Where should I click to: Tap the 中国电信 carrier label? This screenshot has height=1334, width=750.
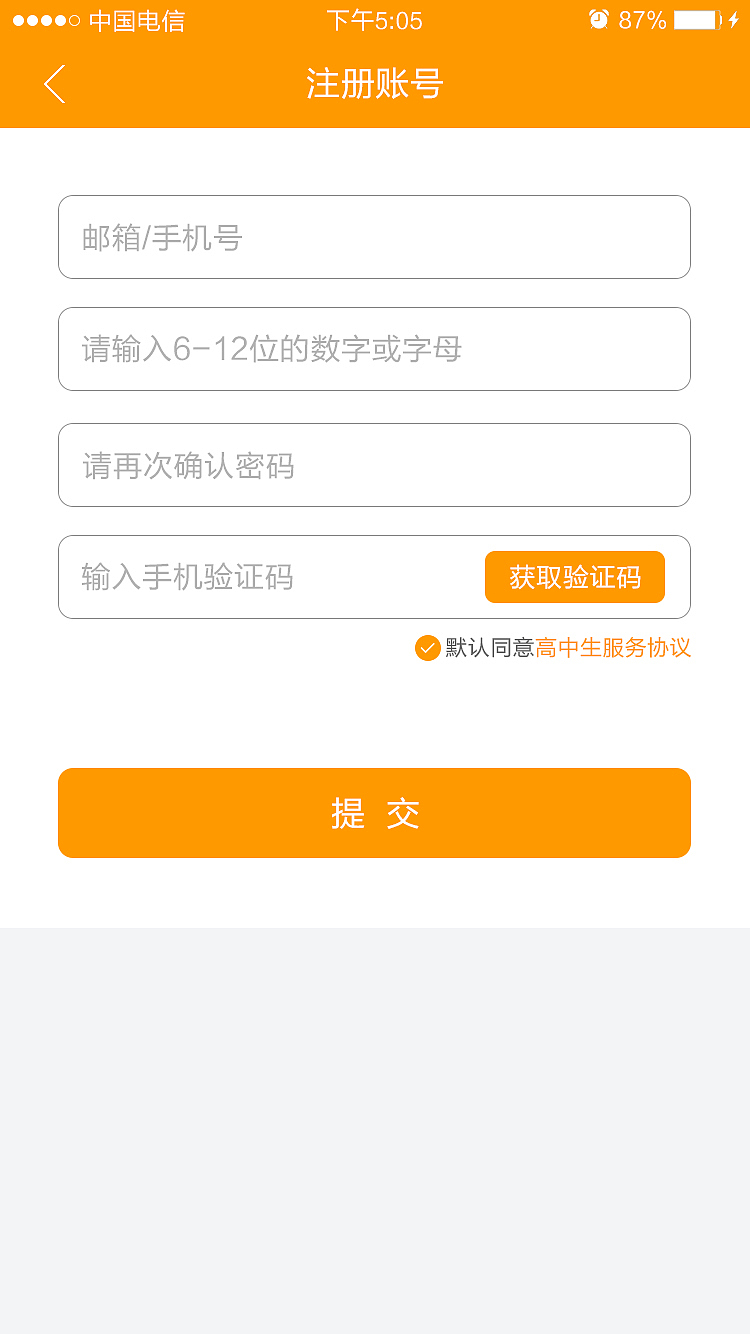pyautogui.click(x=136, y=20)
